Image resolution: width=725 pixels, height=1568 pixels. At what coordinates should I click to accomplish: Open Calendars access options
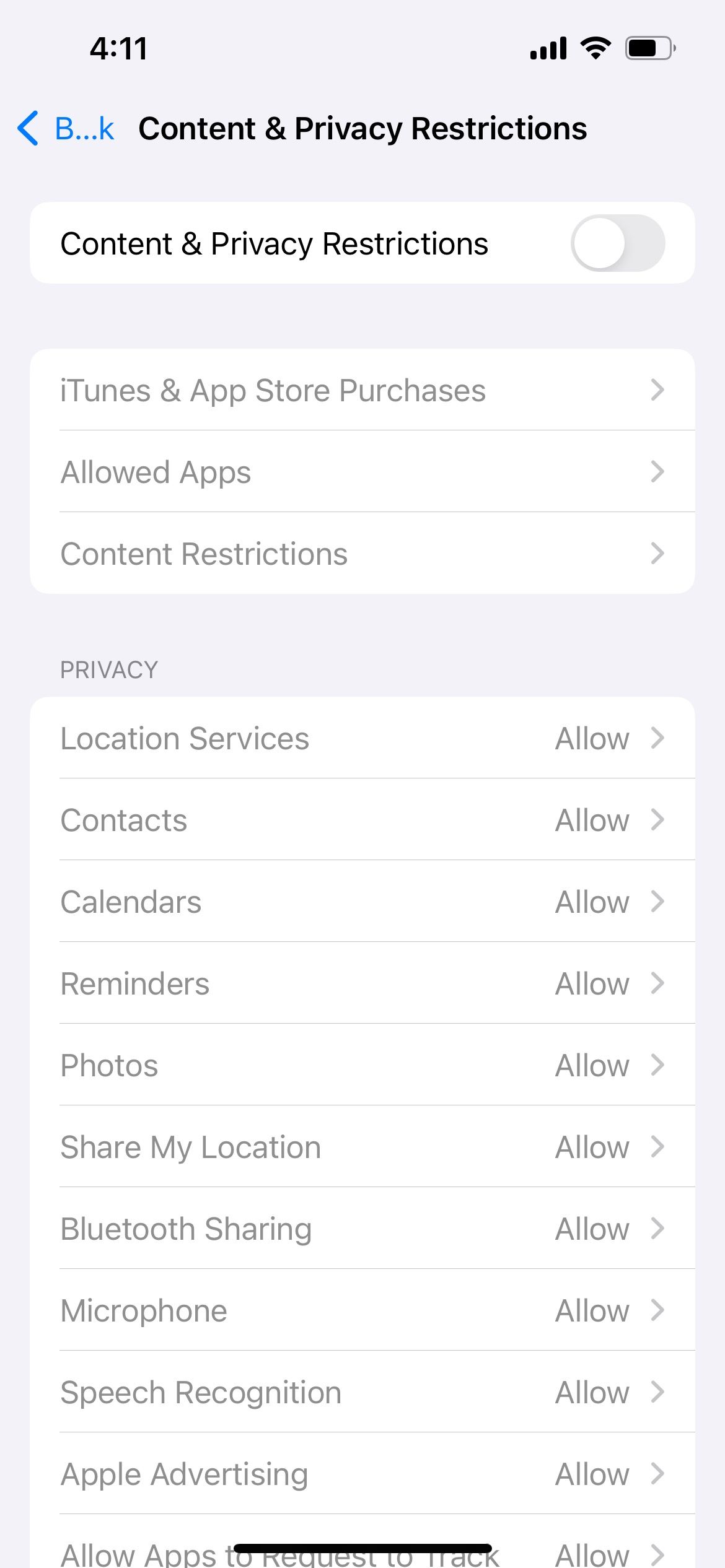tap(362, 901)
